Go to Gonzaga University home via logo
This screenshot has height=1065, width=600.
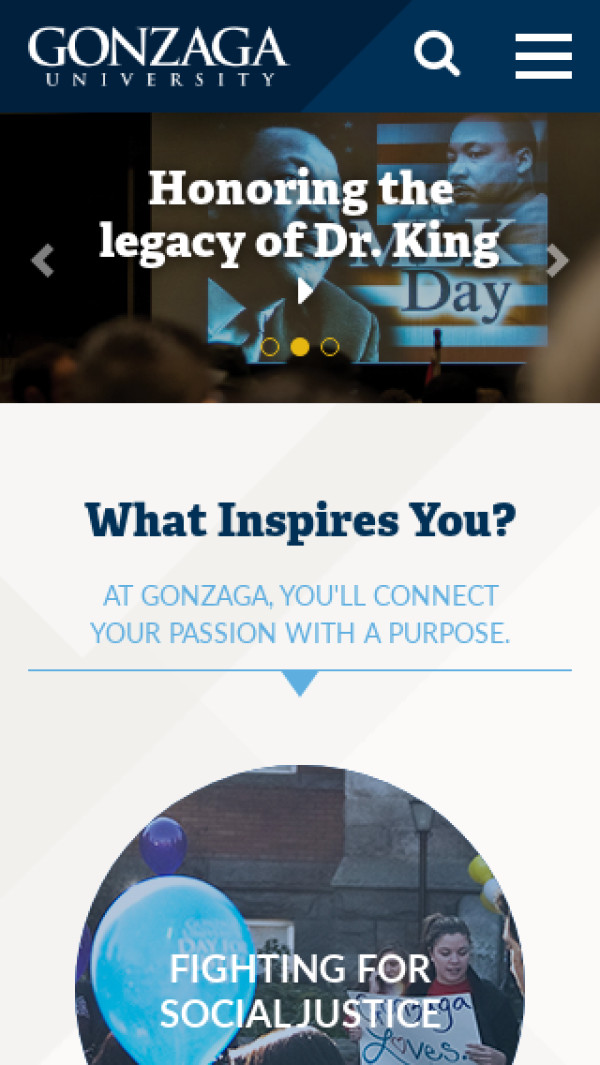pos(158,56)
